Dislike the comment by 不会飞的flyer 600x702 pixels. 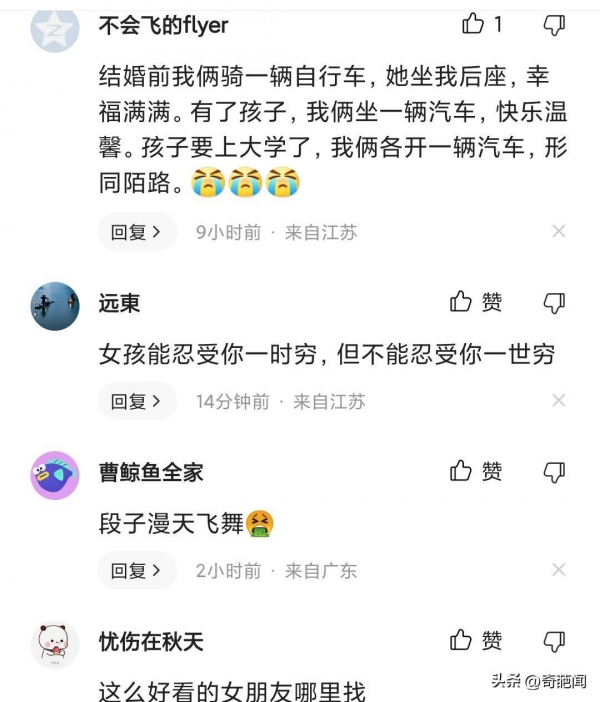click(x=553, y=24)
